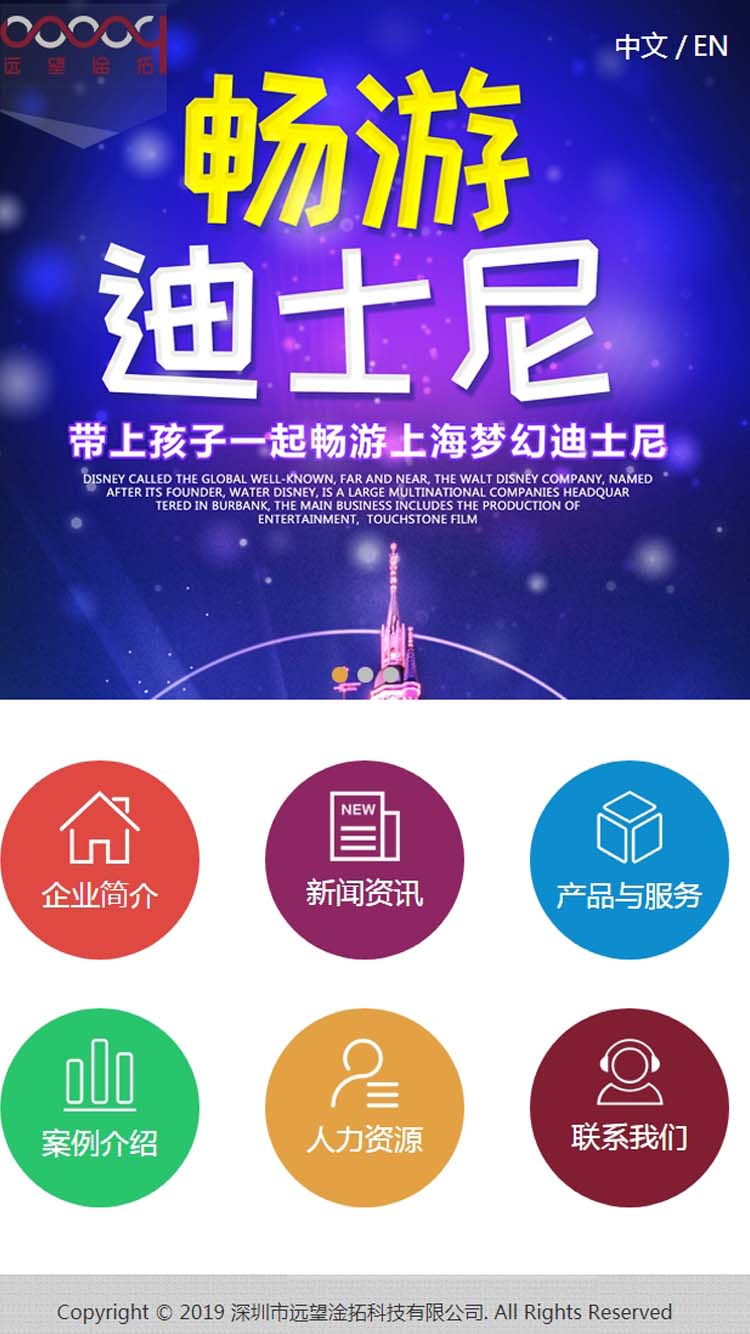View 案例介绍 cases
750x1334 pixels.
[x=99, y=1108]
